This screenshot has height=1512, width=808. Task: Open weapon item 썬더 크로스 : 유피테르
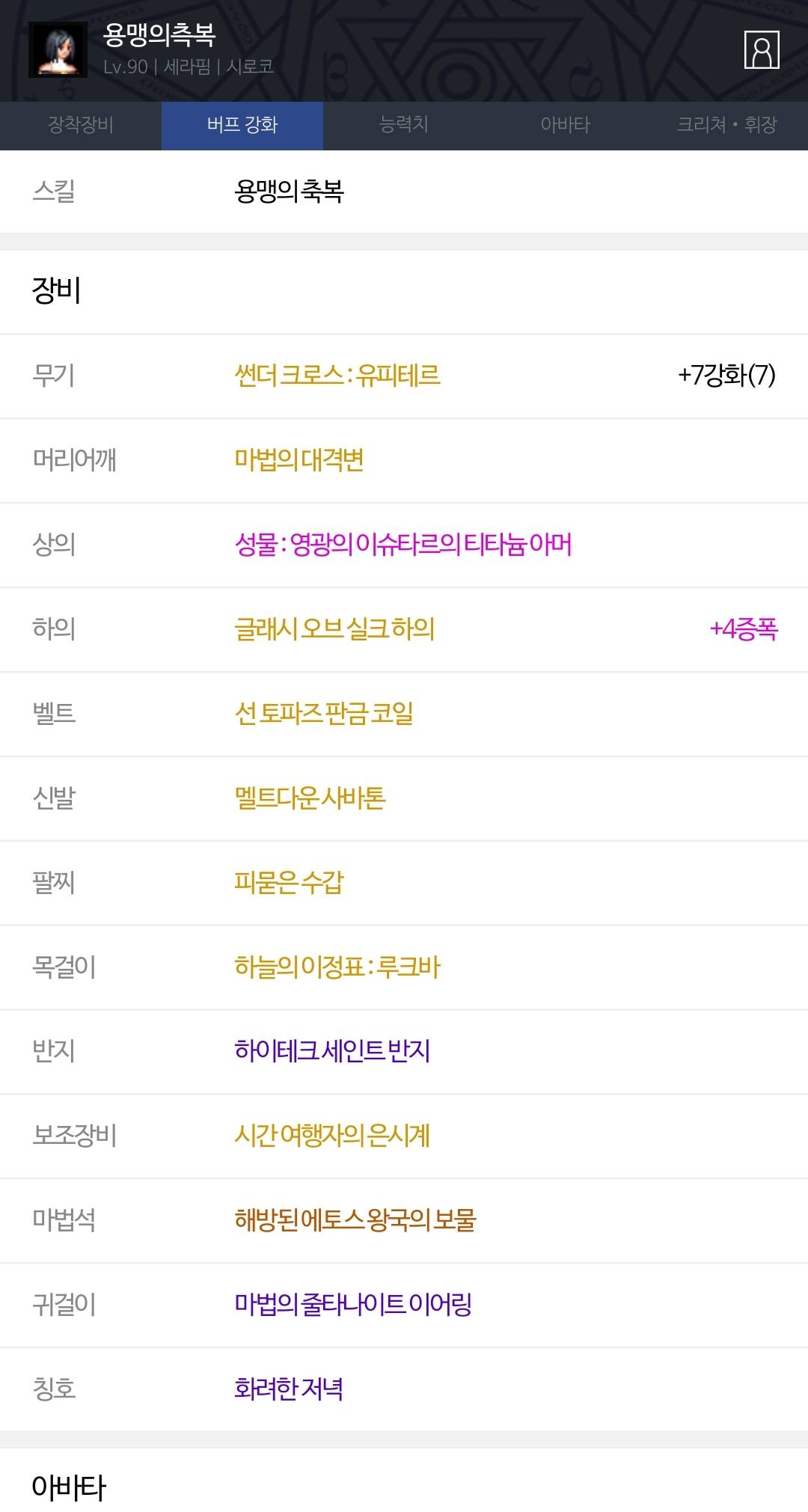pyautogui.click(x=337, y=375)
